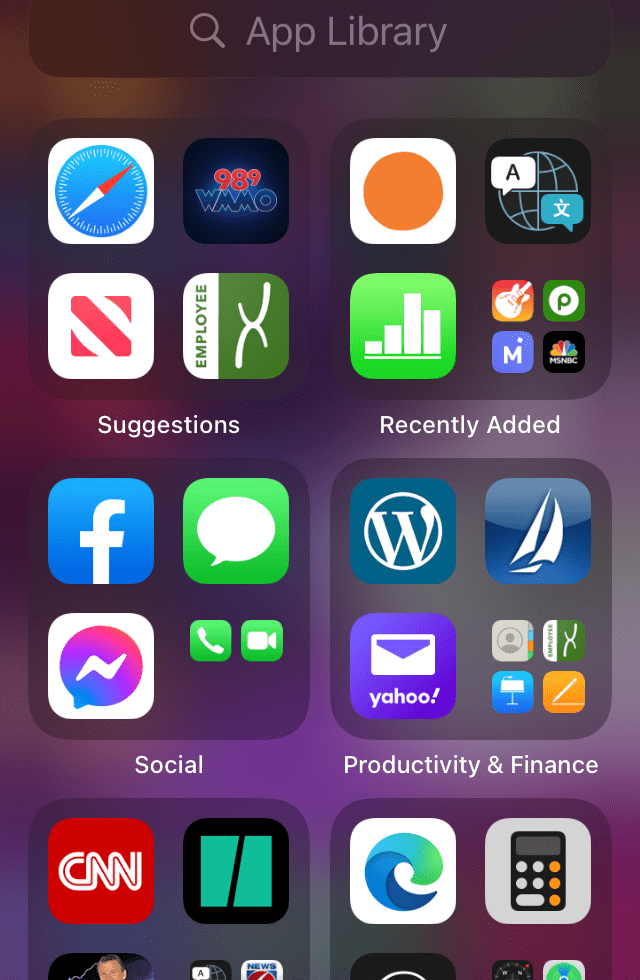Image resolution: width=640 pixels, height=980 pixels.
Task: Open the Numbers spreadsheet app
Action: click(x=403, y=326)
